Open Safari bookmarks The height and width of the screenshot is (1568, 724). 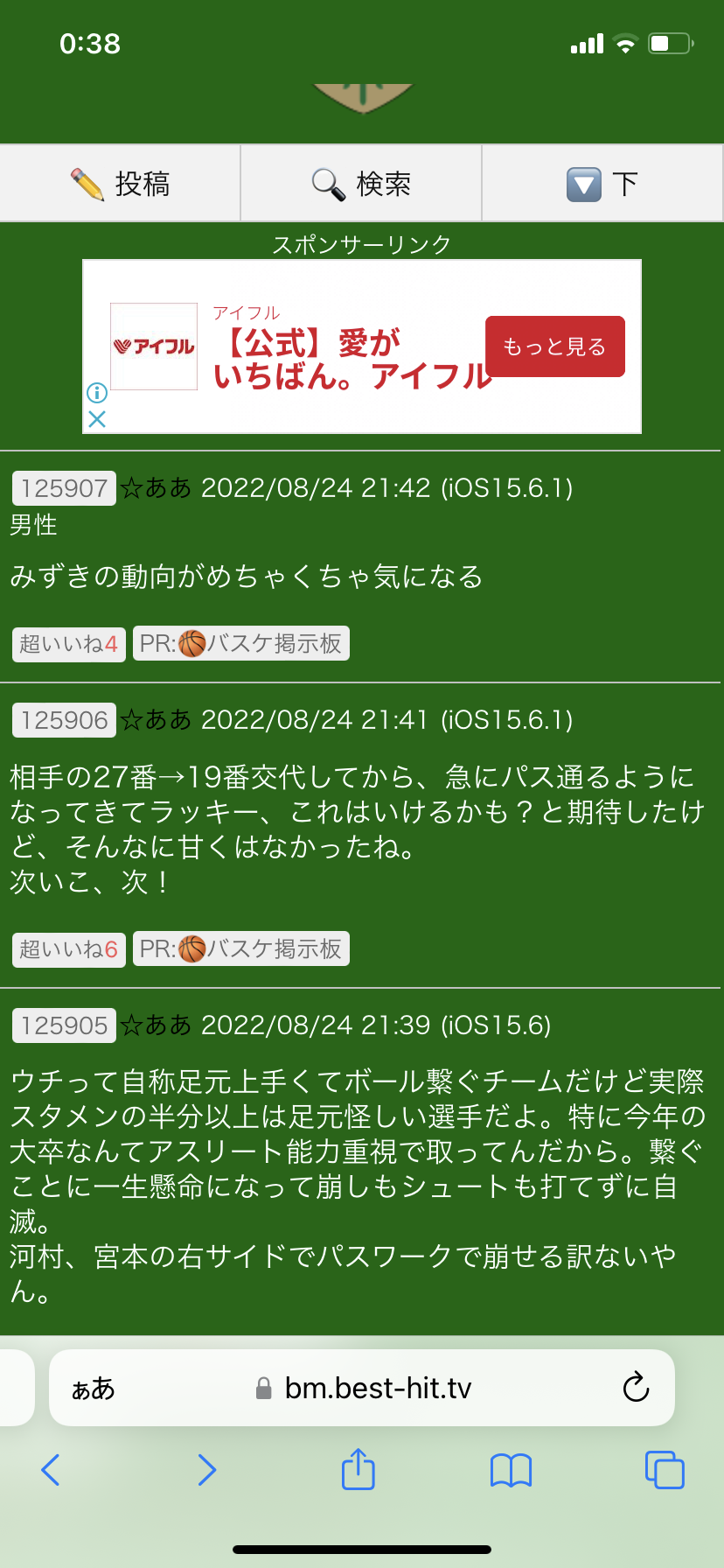512,1470
